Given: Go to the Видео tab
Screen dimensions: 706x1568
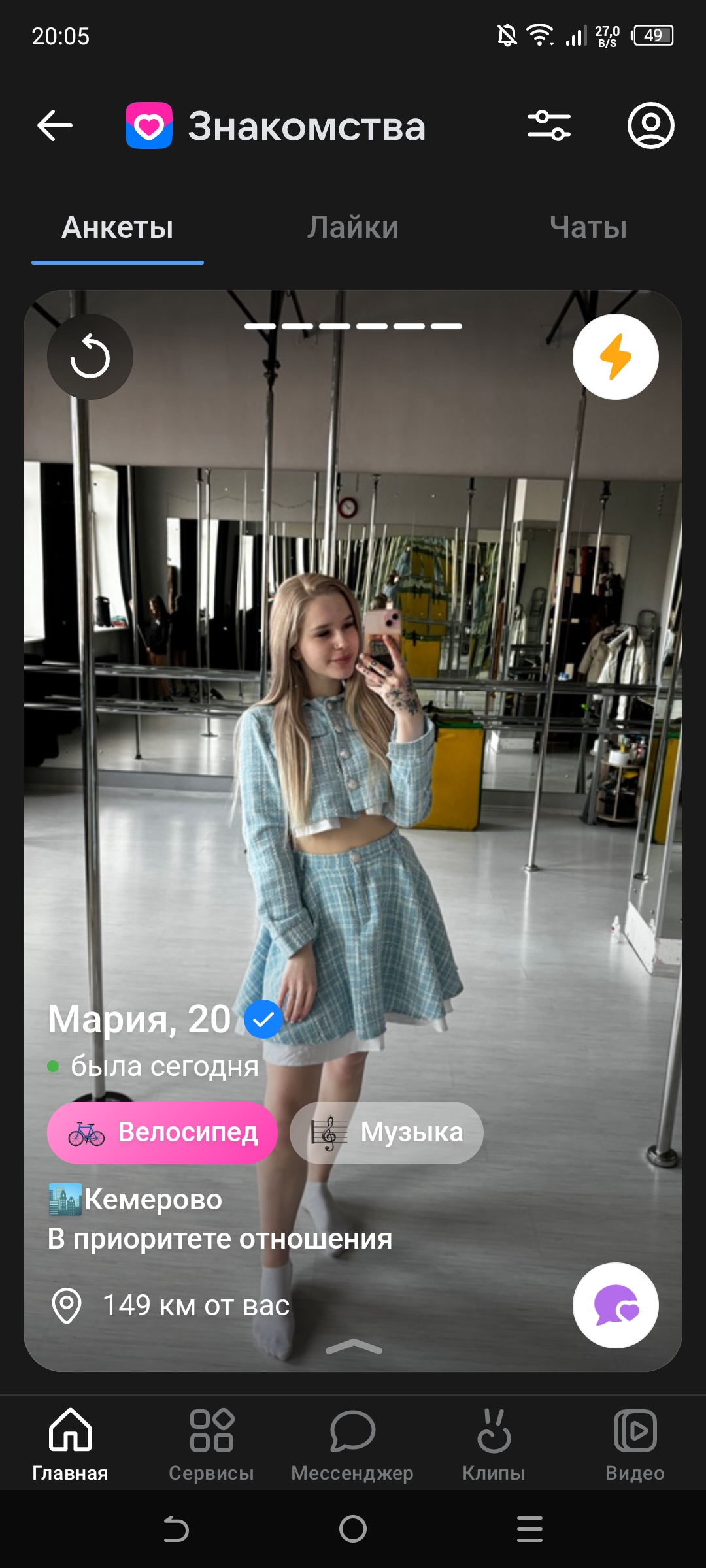Looking at the screenshot, I should pyautogui.click(x=635, y=1445).
